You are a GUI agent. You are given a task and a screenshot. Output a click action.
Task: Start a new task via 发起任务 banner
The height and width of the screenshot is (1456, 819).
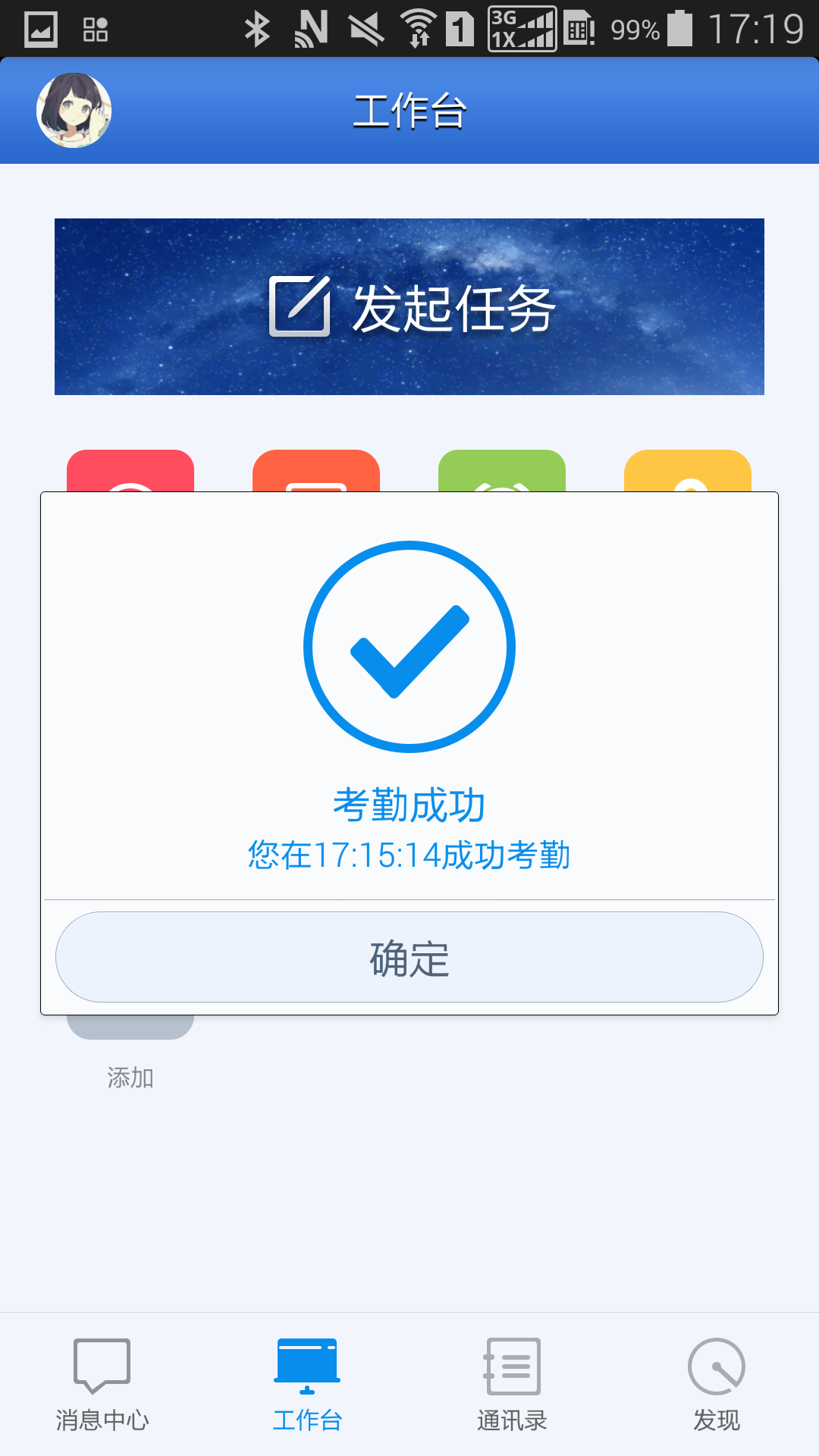click(x=409, y=306)
